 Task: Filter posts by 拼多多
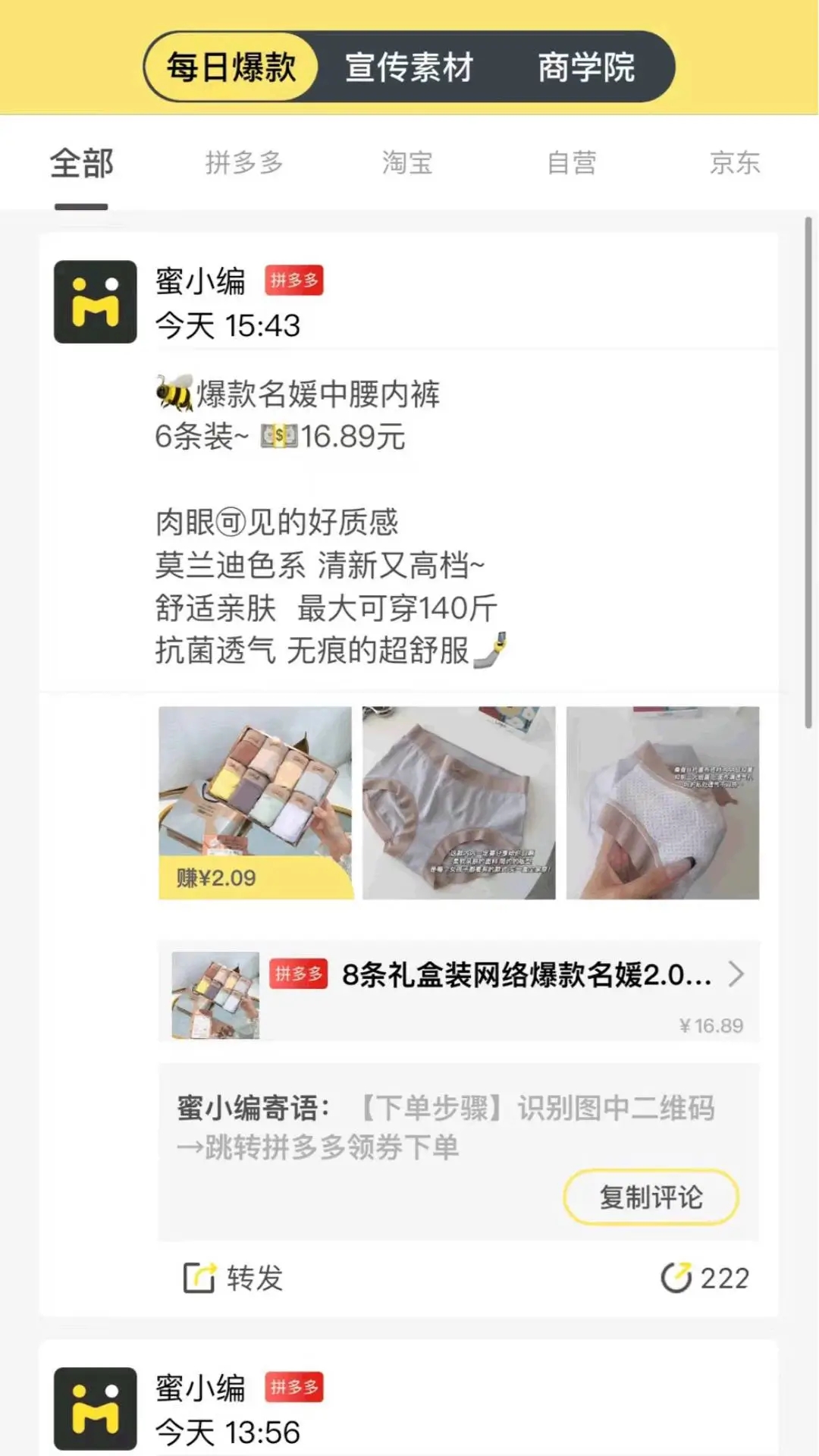tap(244, 163)
